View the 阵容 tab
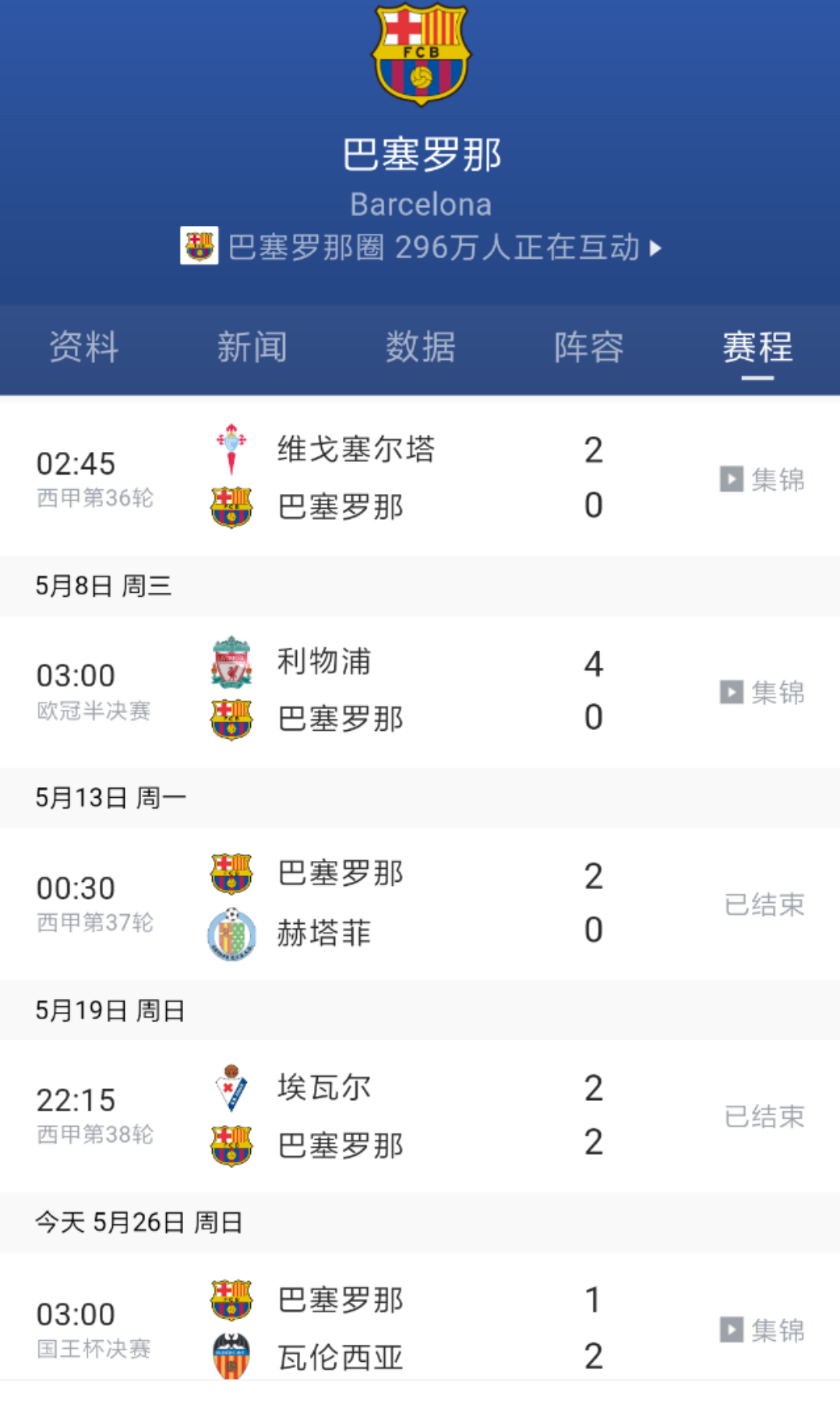This screenshot has width=840, height=1404. point(588,347)
